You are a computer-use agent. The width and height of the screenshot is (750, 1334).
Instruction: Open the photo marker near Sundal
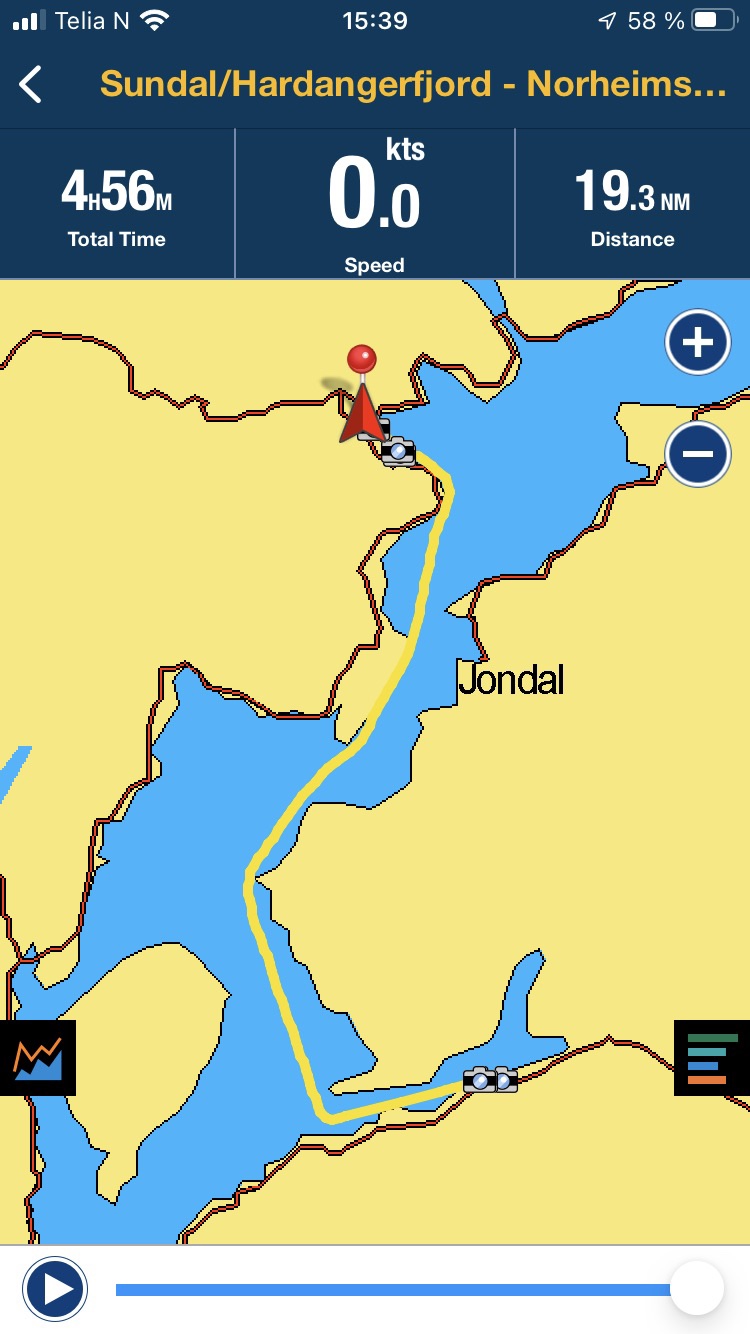coord(481,1080)
